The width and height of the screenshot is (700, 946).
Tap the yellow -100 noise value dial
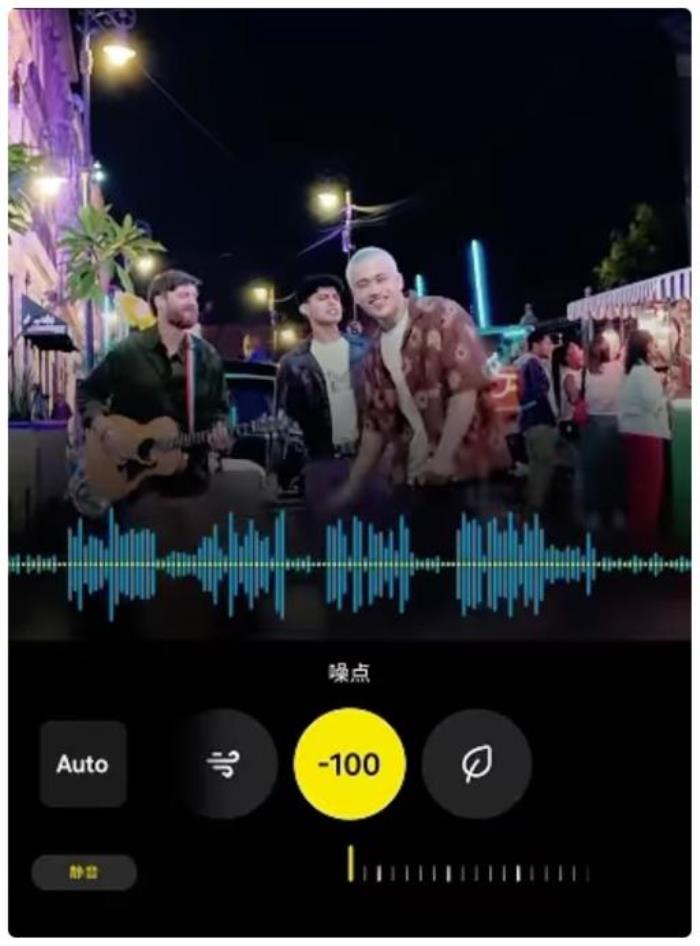[350, 764]
